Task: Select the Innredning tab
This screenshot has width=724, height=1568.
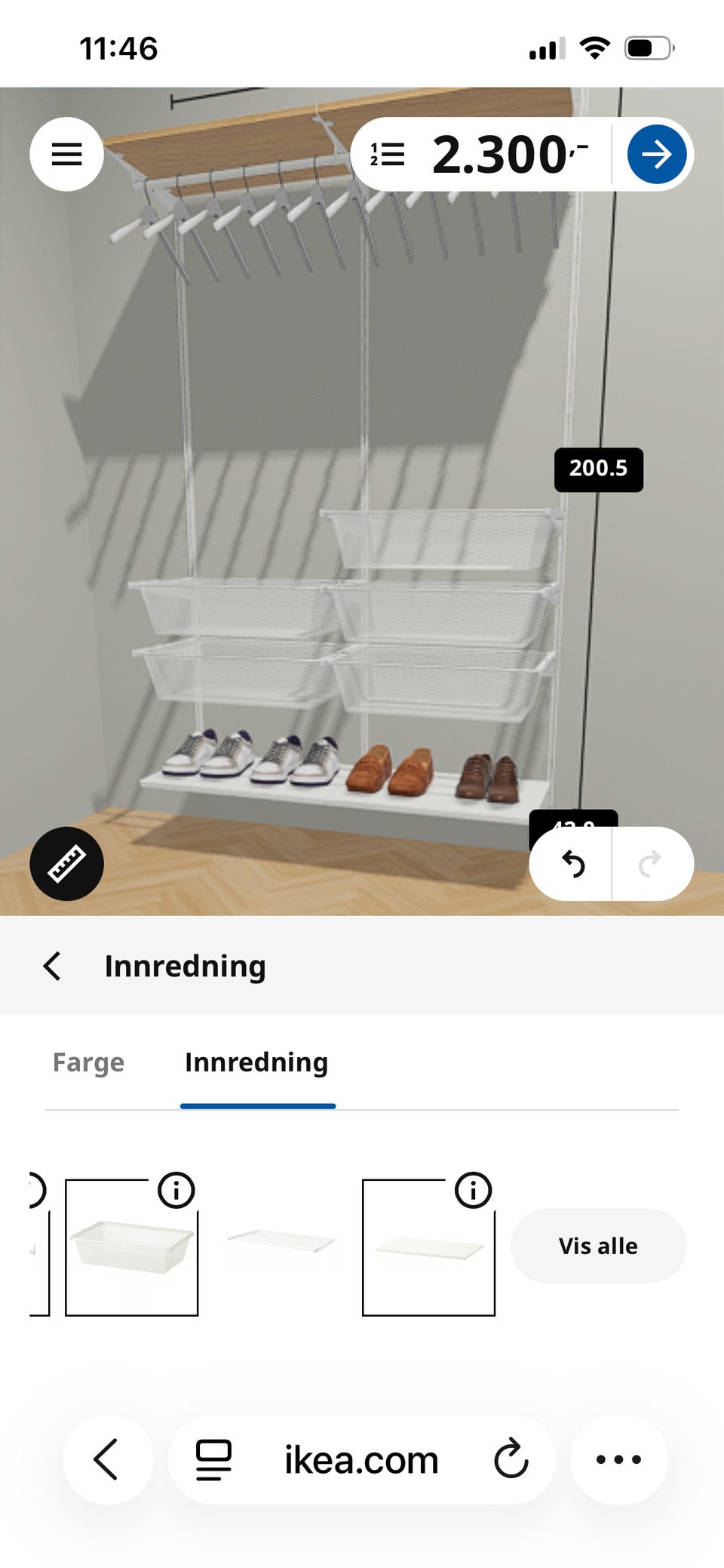Action: 256,1062
